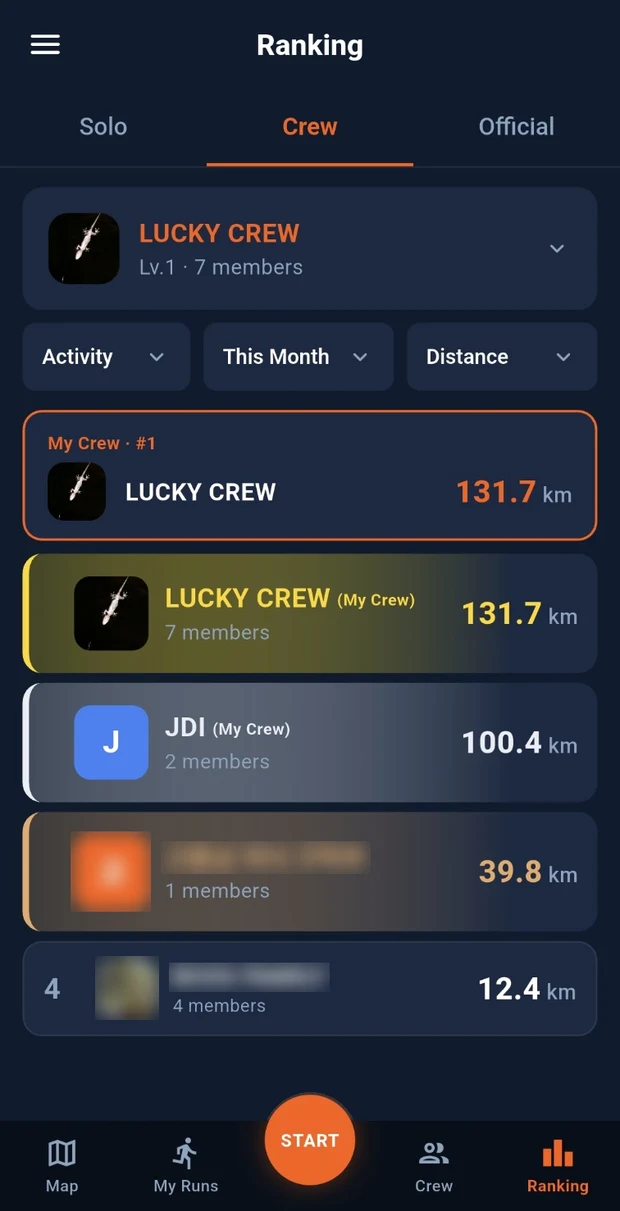Open the My Crew #1 summary card

(x=310, y=475)
